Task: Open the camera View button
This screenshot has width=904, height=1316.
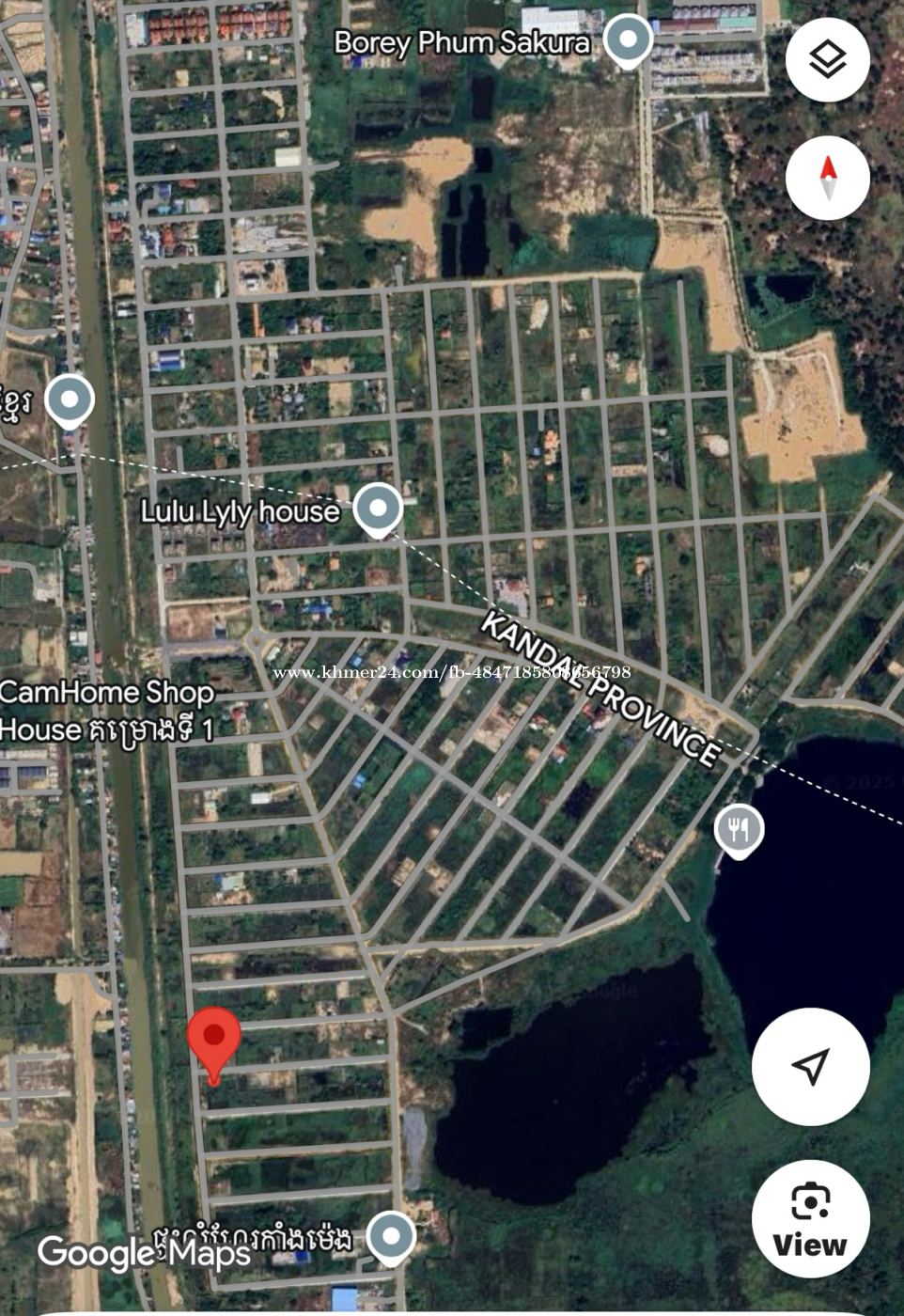Action: tap(810, 1218)
